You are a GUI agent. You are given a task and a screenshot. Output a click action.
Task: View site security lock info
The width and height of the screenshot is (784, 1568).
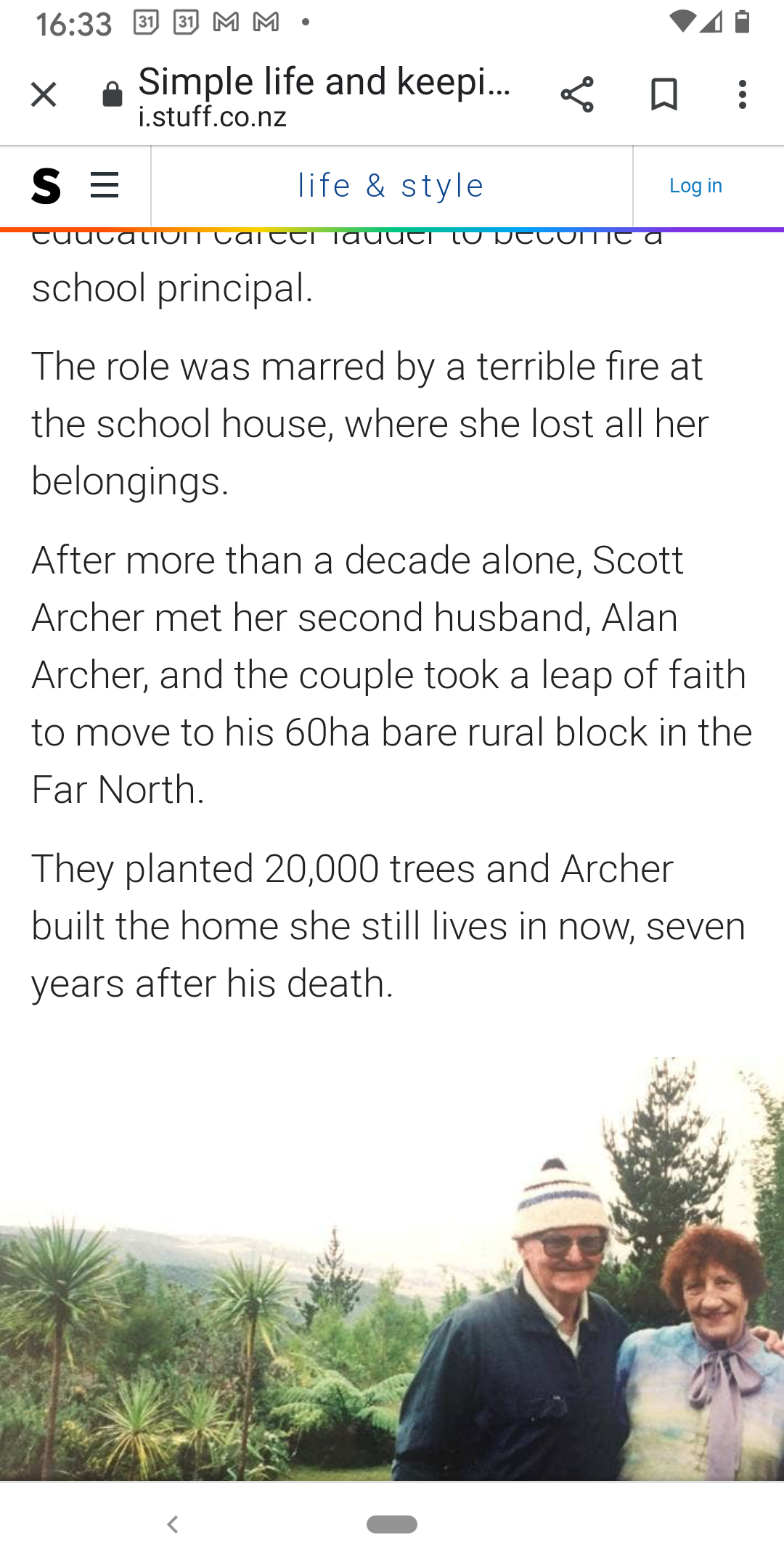[113, 94]
